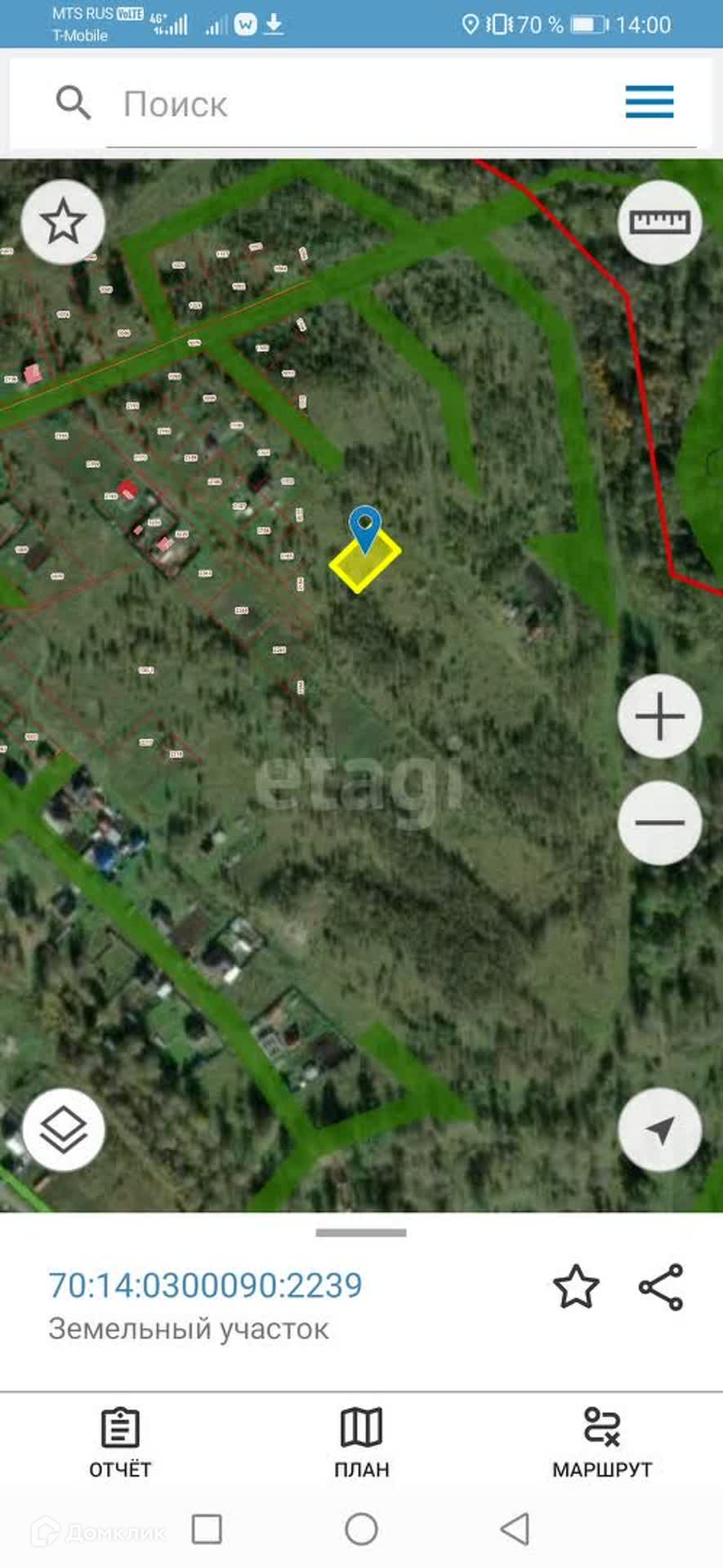Open recent apps from the navigation bar
Screen dimensions: 723x1568
[207, 1529]
